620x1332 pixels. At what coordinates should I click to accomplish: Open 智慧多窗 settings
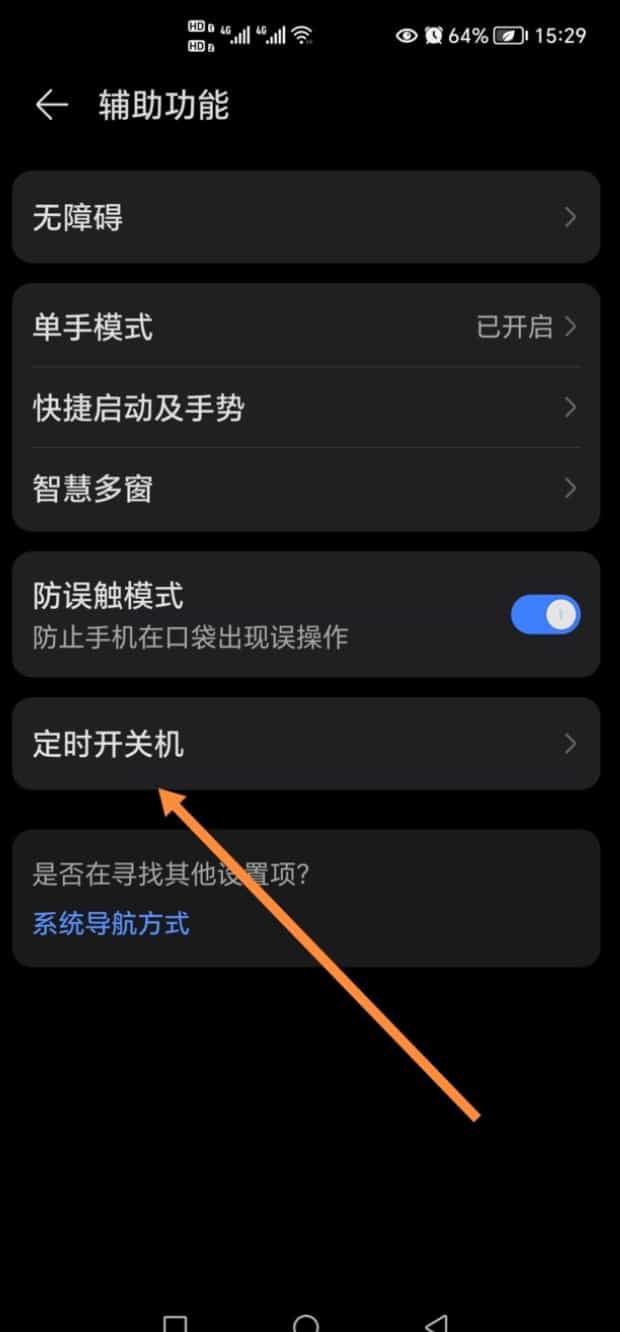point(305,489)
